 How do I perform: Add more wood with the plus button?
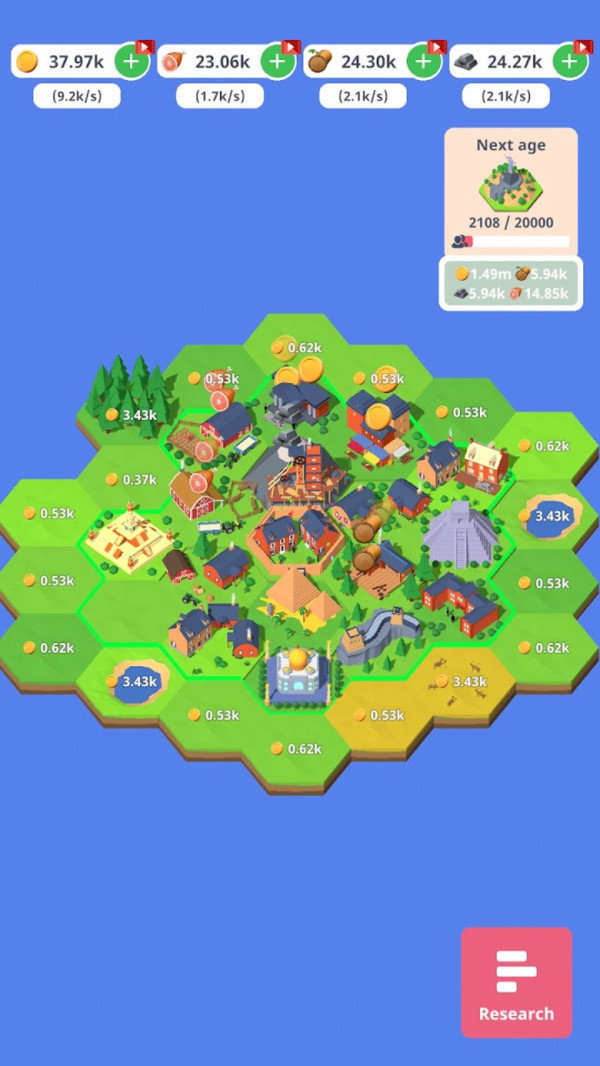coord(424,62)
